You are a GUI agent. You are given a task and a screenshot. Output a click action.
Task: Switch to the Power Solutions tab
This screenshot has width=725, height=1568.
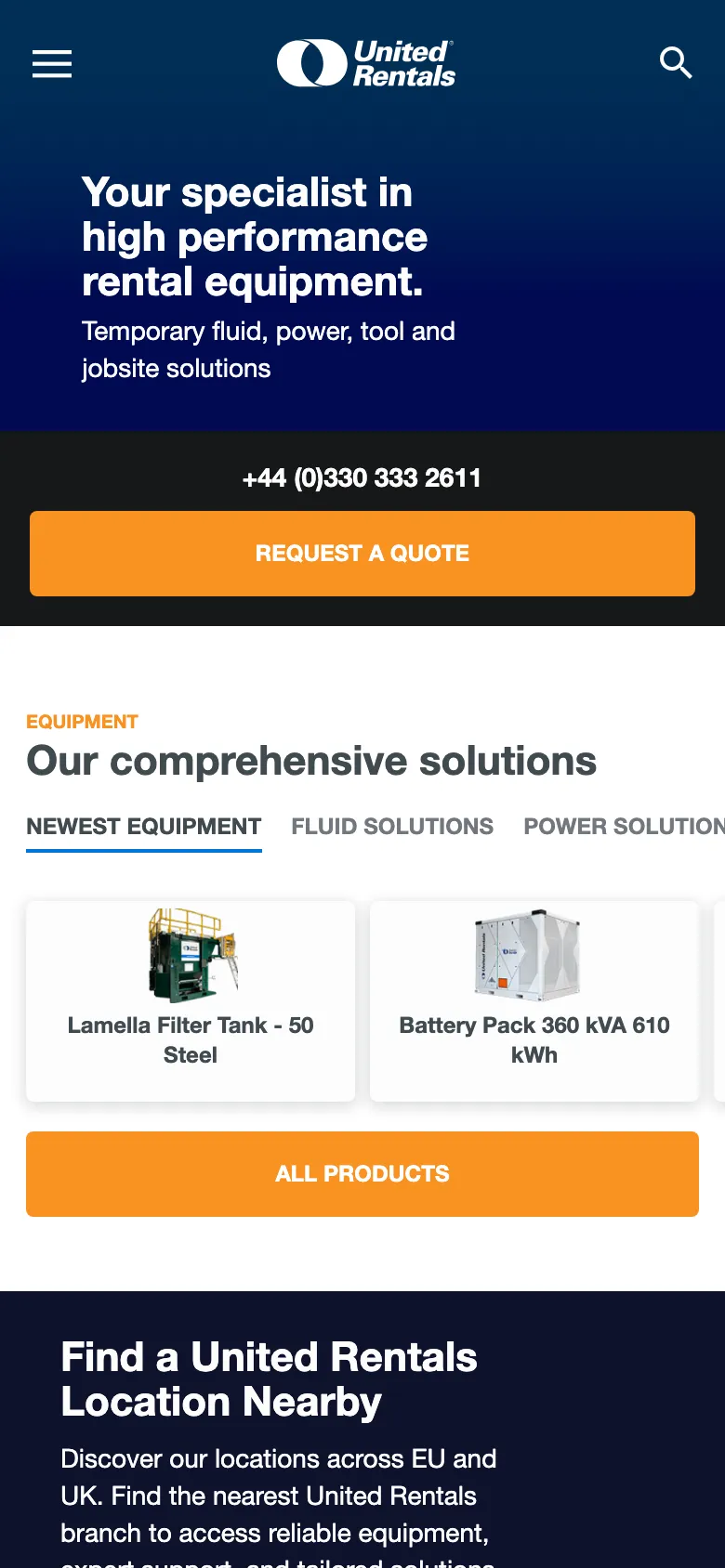[x=623, y=827]
